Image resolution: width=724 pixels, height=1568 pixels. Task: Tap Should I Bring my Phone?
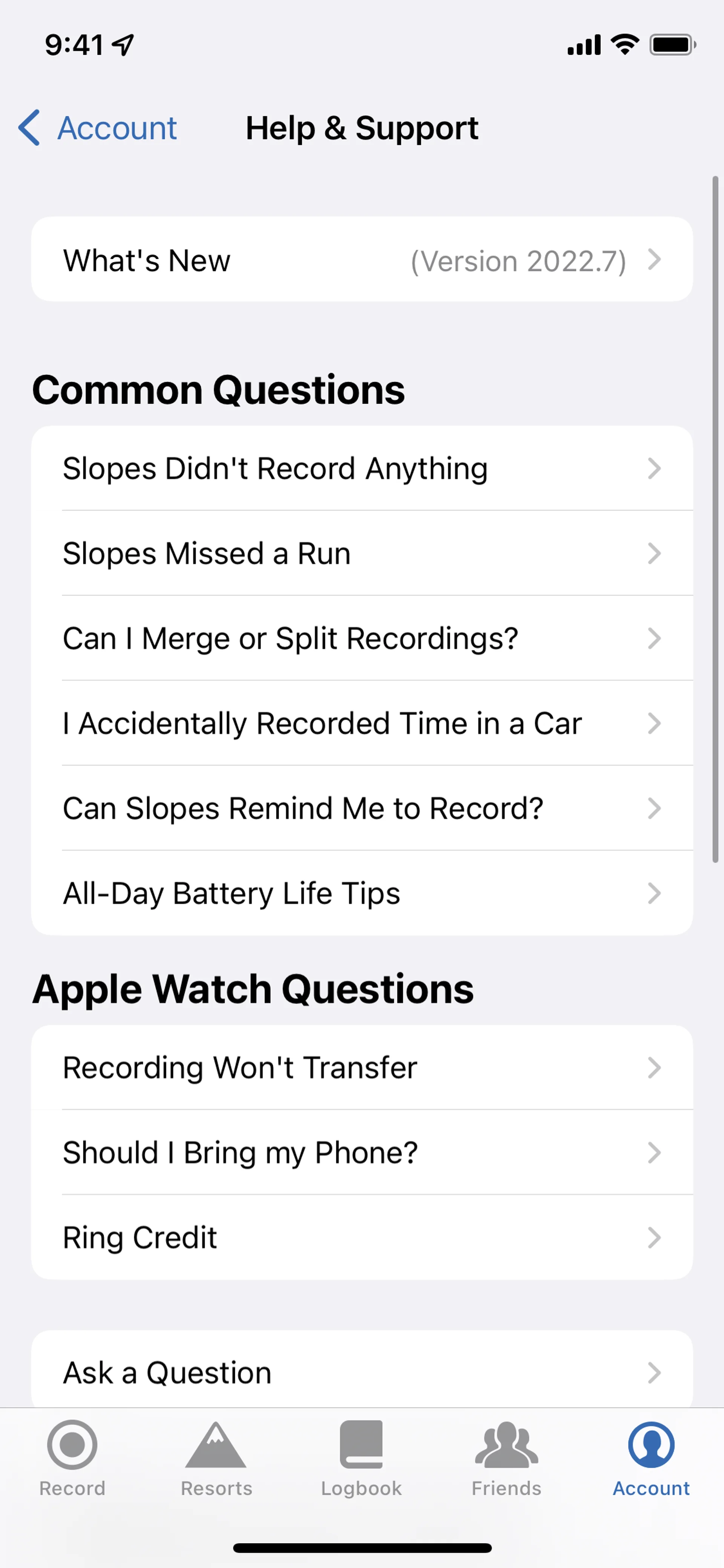point(361,1153)
